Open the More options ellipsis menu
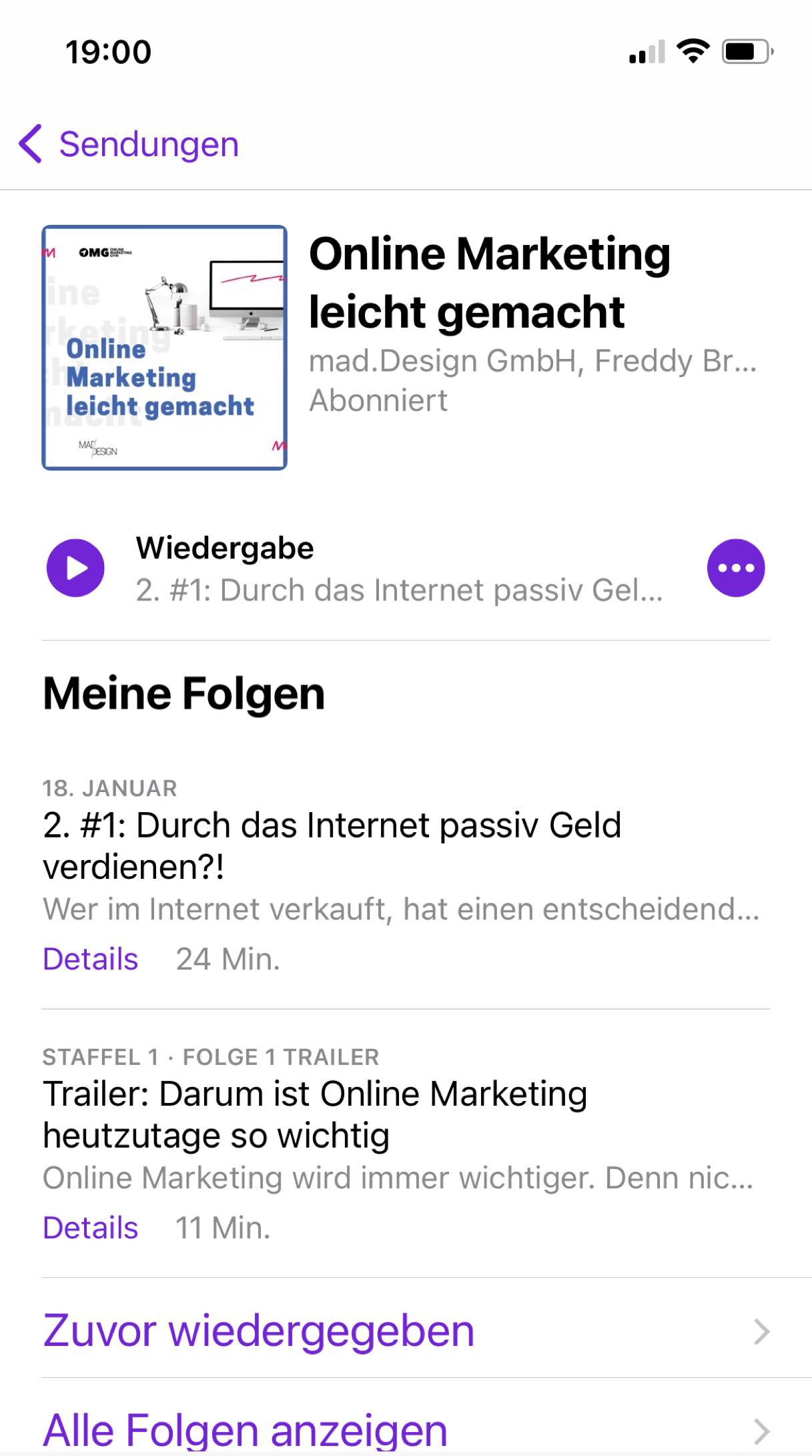This screenshot has width=812, height=1456. click(x=735, y=567)
